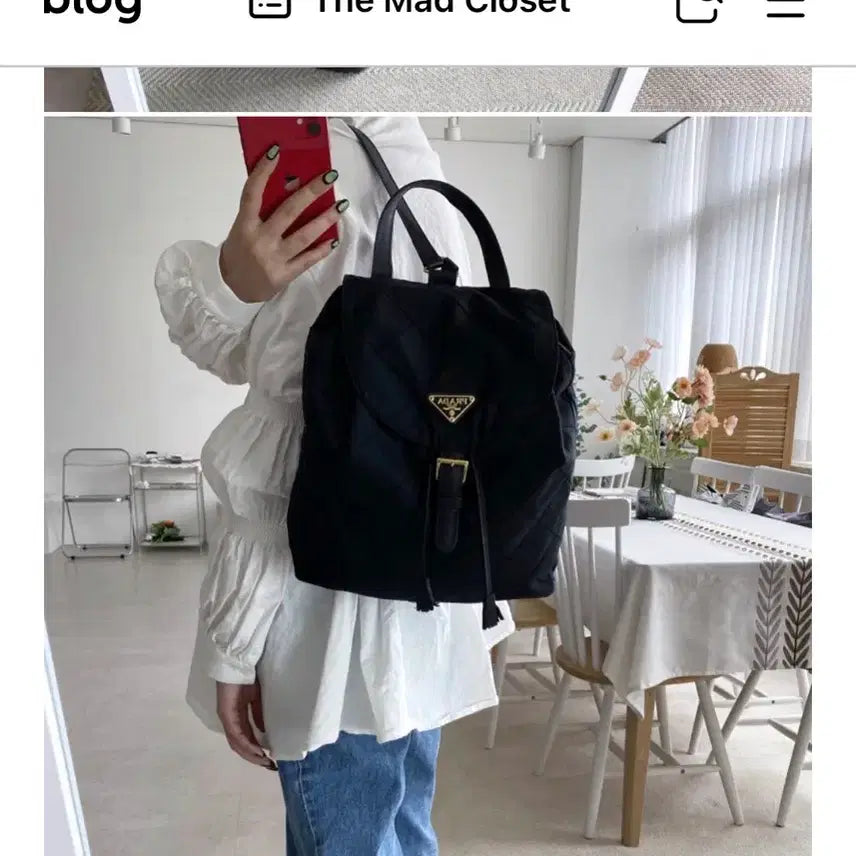The image size is (856, 856).
Task: Open The Mad Closet blog home
Action: click(440, 8)
